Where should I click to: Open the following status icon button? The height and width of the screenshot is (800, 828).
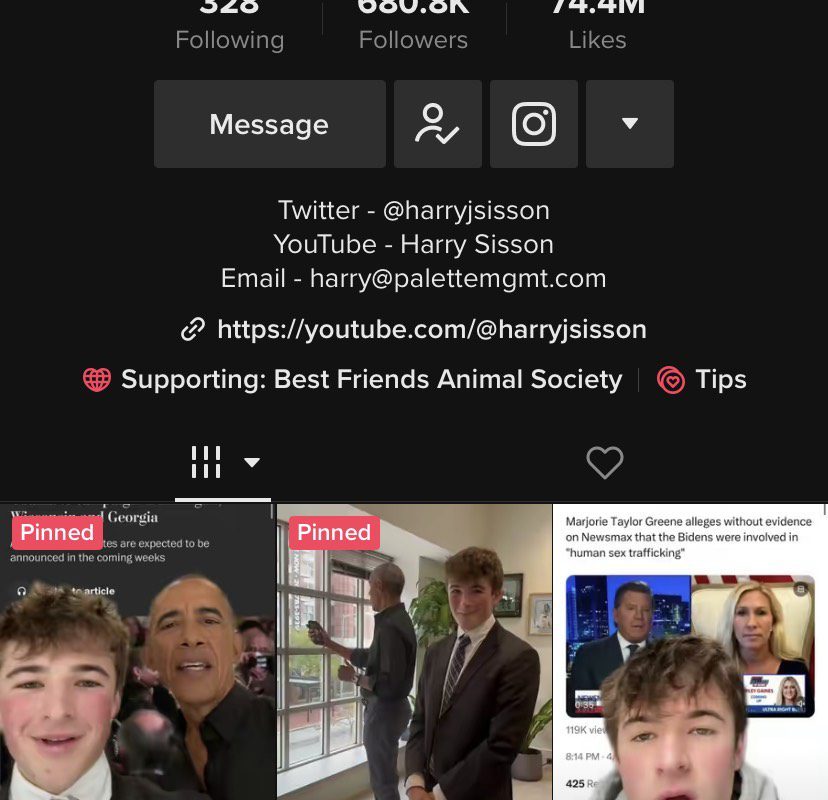click(x=437, y=124)
